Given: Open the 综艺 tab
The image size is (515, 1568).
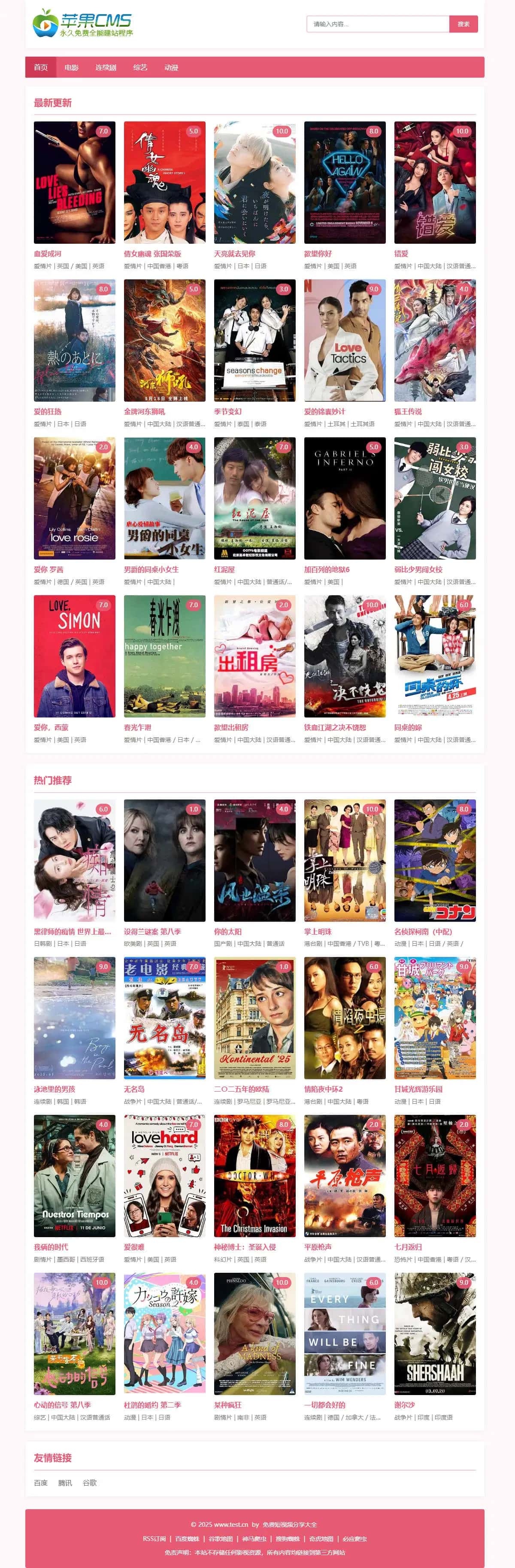Looking at the screenshot, I should 140,67.
